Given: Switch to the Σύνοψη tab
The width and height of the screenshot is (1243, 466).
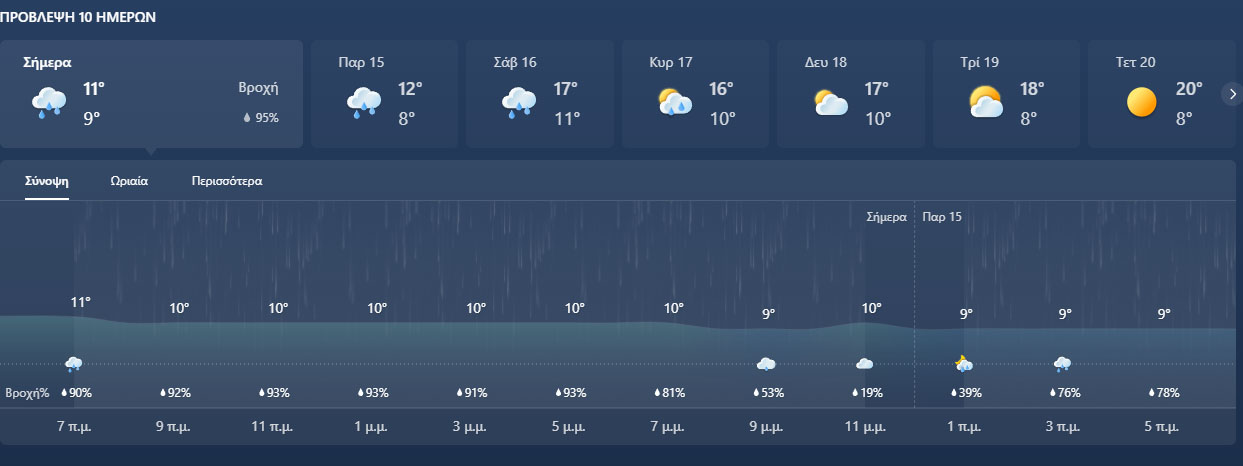Looking at the screenshot, I should [47, 181].
